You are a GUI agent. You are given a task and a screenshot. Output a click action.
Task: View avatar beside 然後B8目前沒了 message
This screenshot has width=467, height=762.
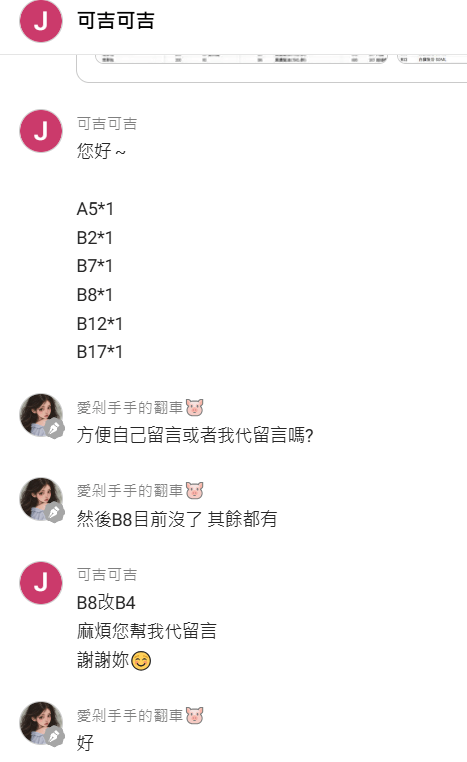(41, 499)
